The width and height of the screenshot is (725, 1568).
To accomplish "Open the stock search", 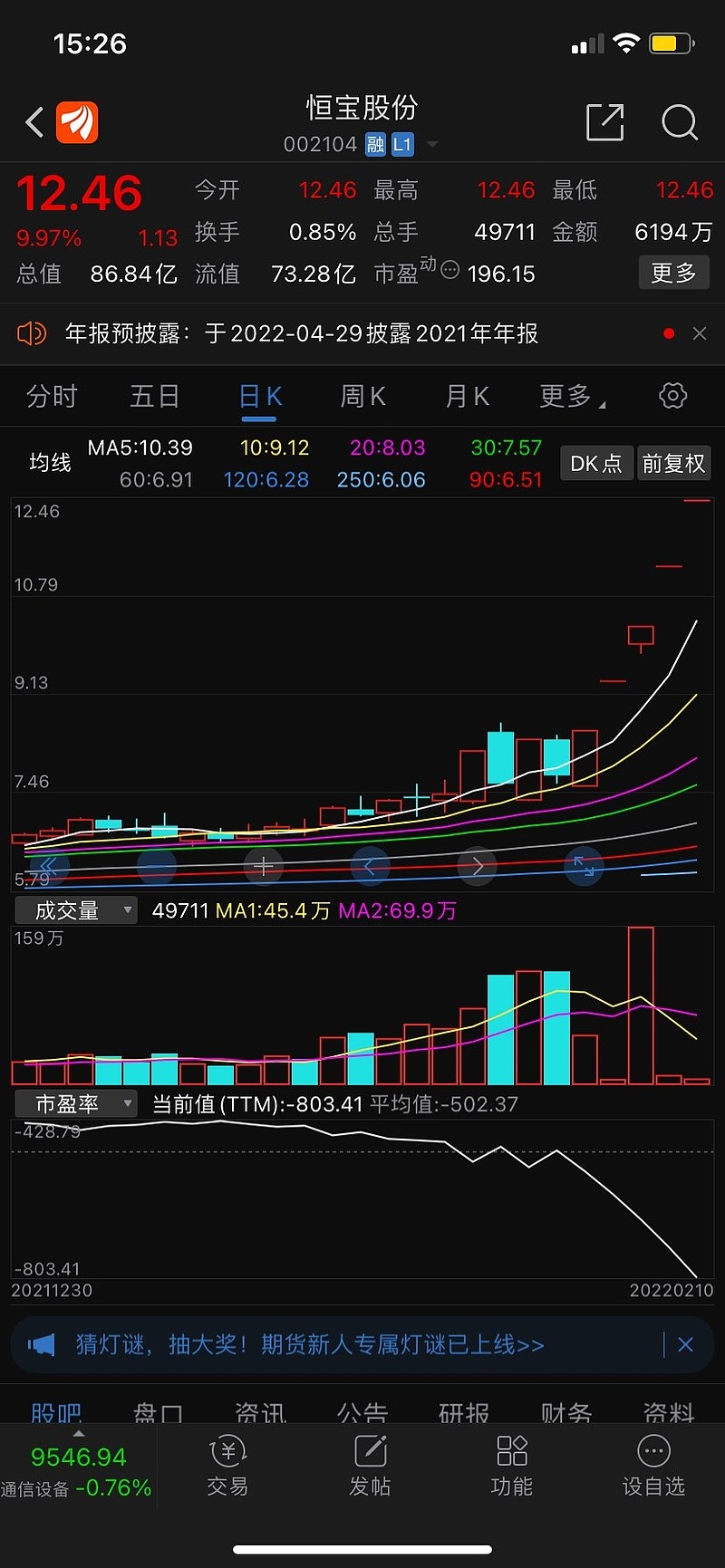I will click(679, 122).
